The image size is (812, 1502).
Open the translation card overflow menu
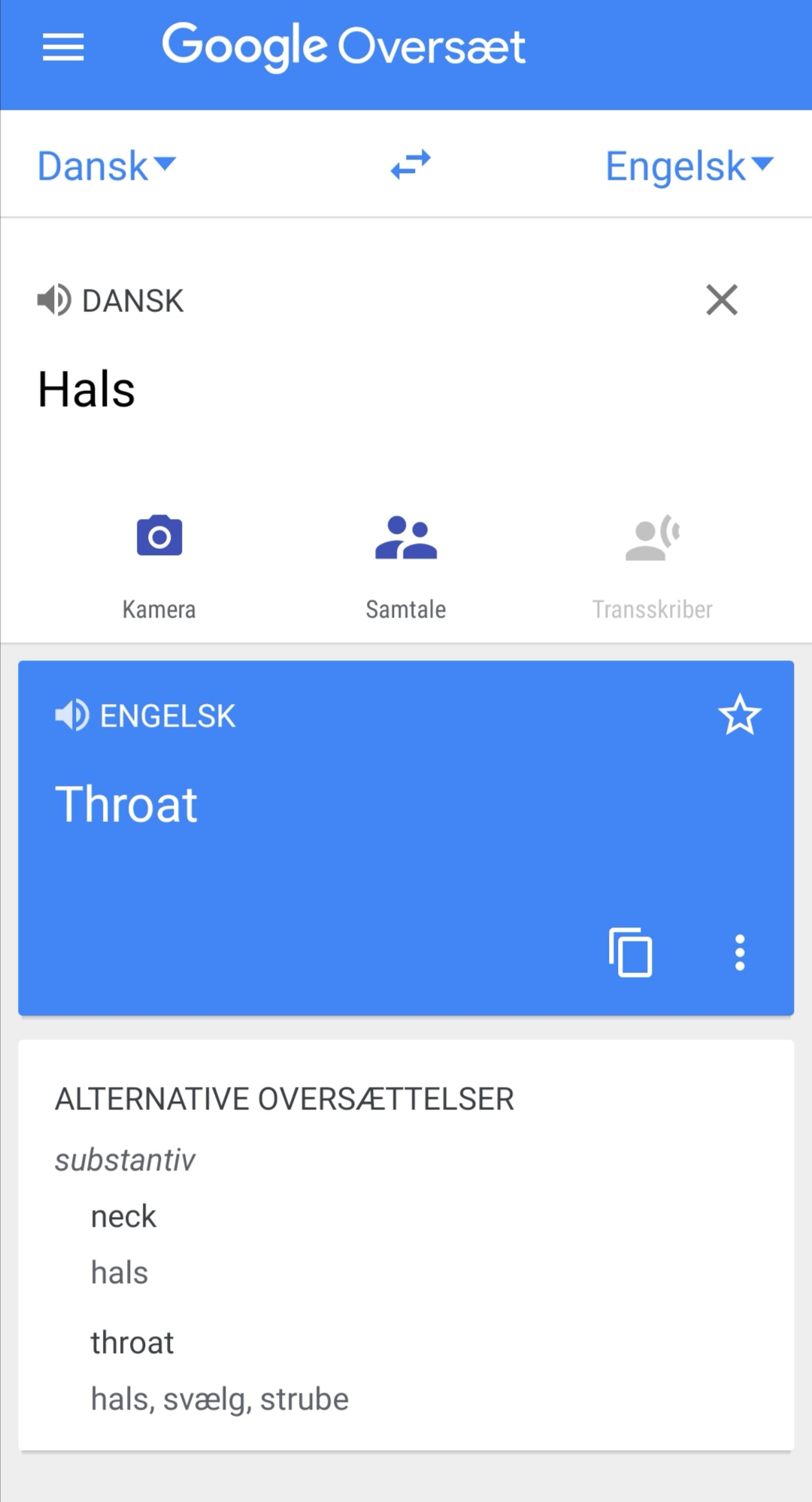(740, 952)
